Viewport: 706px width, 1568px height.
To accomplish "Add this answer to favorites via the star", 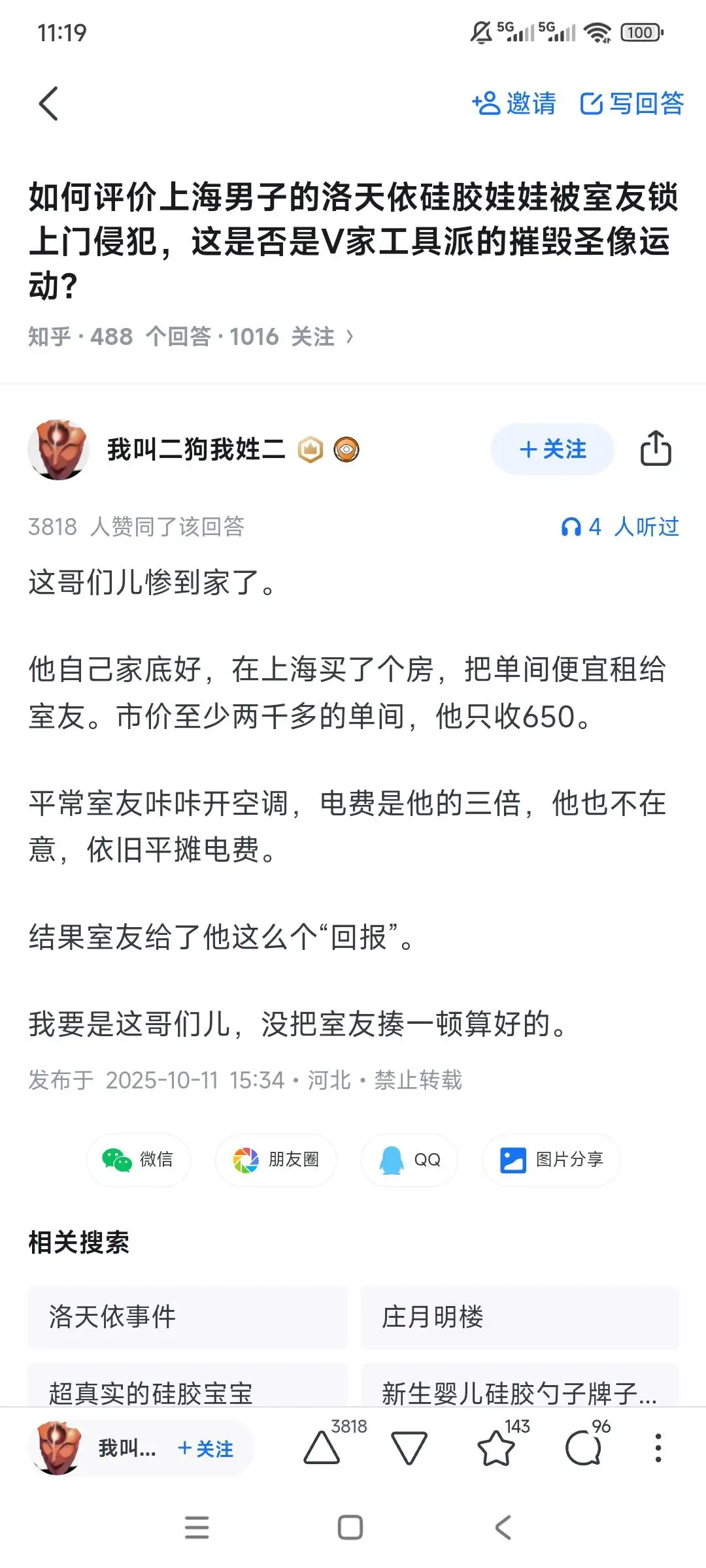I will click(x=497, y=1448).
